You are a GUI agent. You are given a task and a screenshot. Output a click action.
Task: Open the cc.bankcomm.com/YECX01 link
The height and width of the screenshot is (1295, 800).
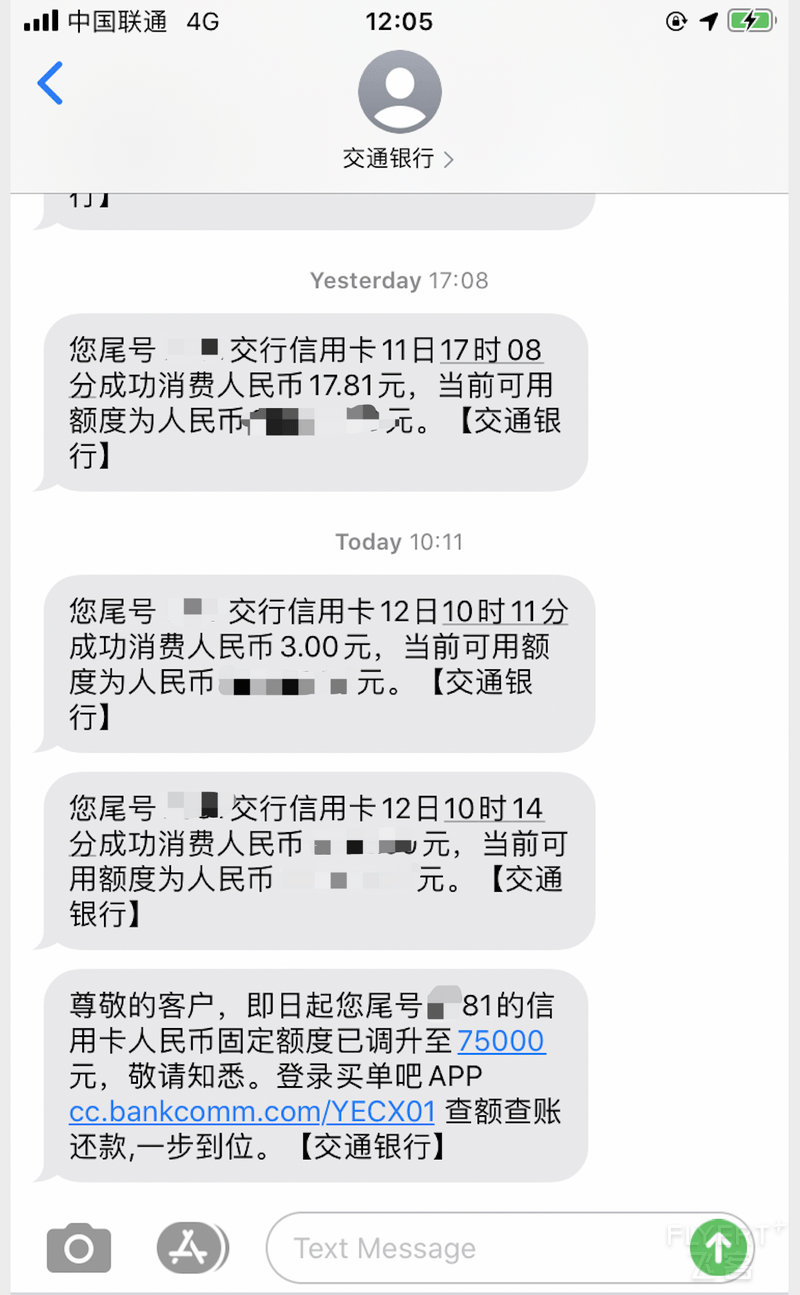click(x=252, y=1111)
